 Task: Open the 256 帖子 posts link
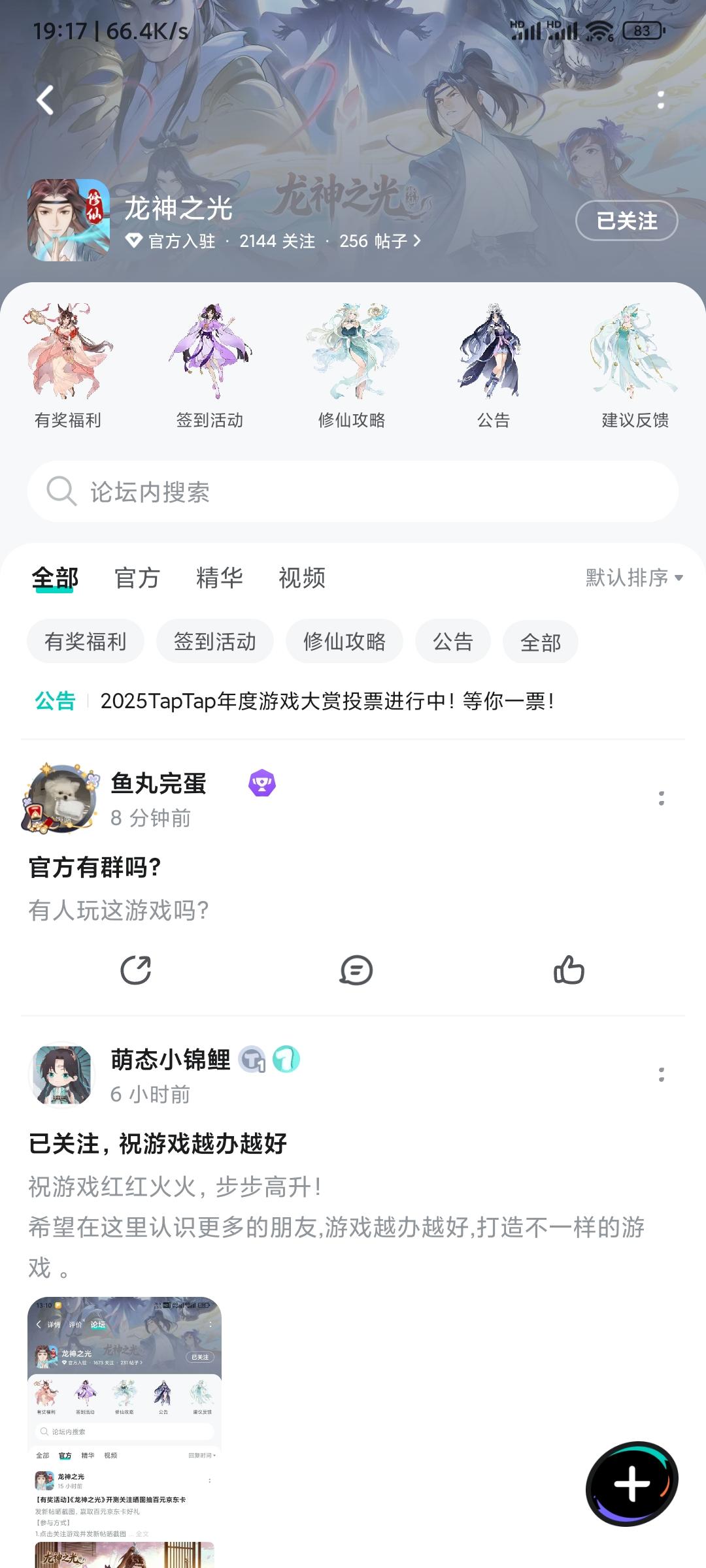[x=379, y=241]
